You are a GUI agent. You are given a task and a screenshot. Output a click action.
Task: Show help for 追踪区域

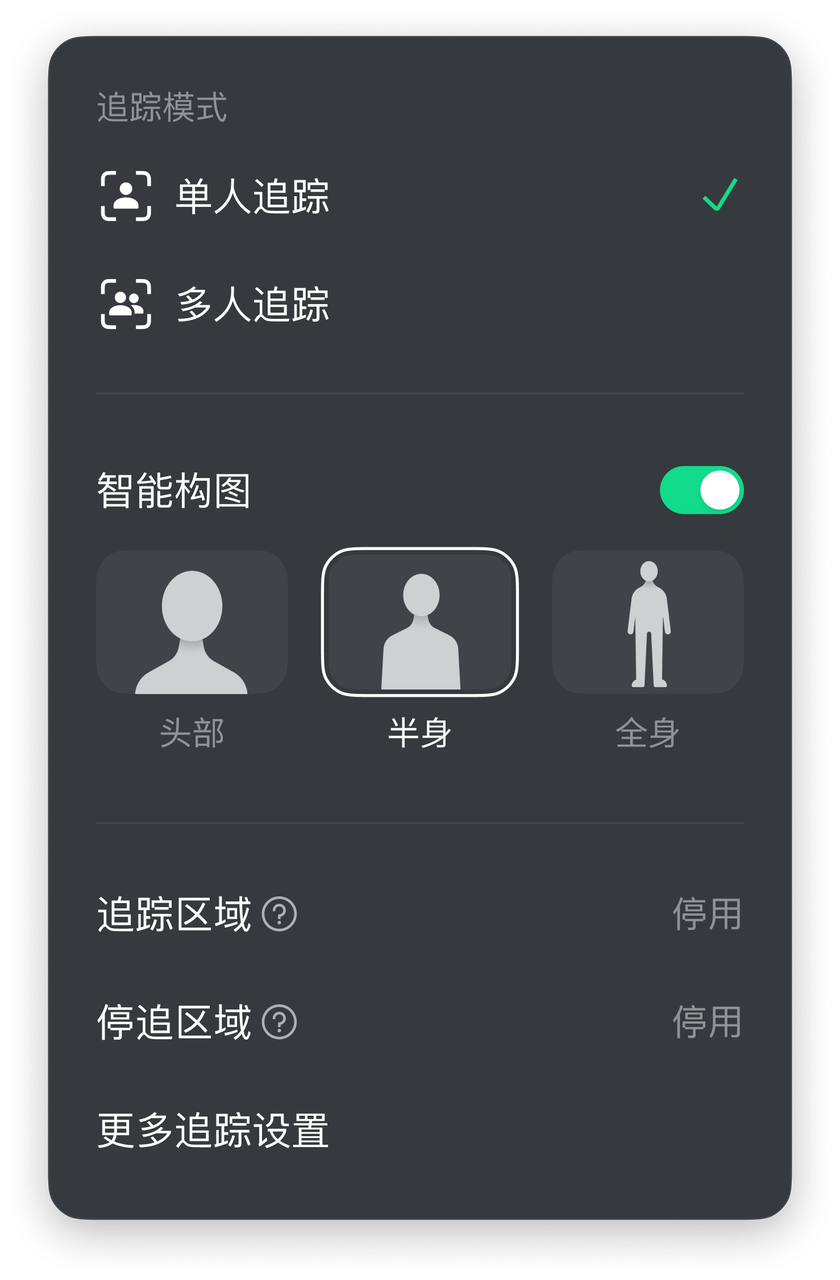(279, 914)
